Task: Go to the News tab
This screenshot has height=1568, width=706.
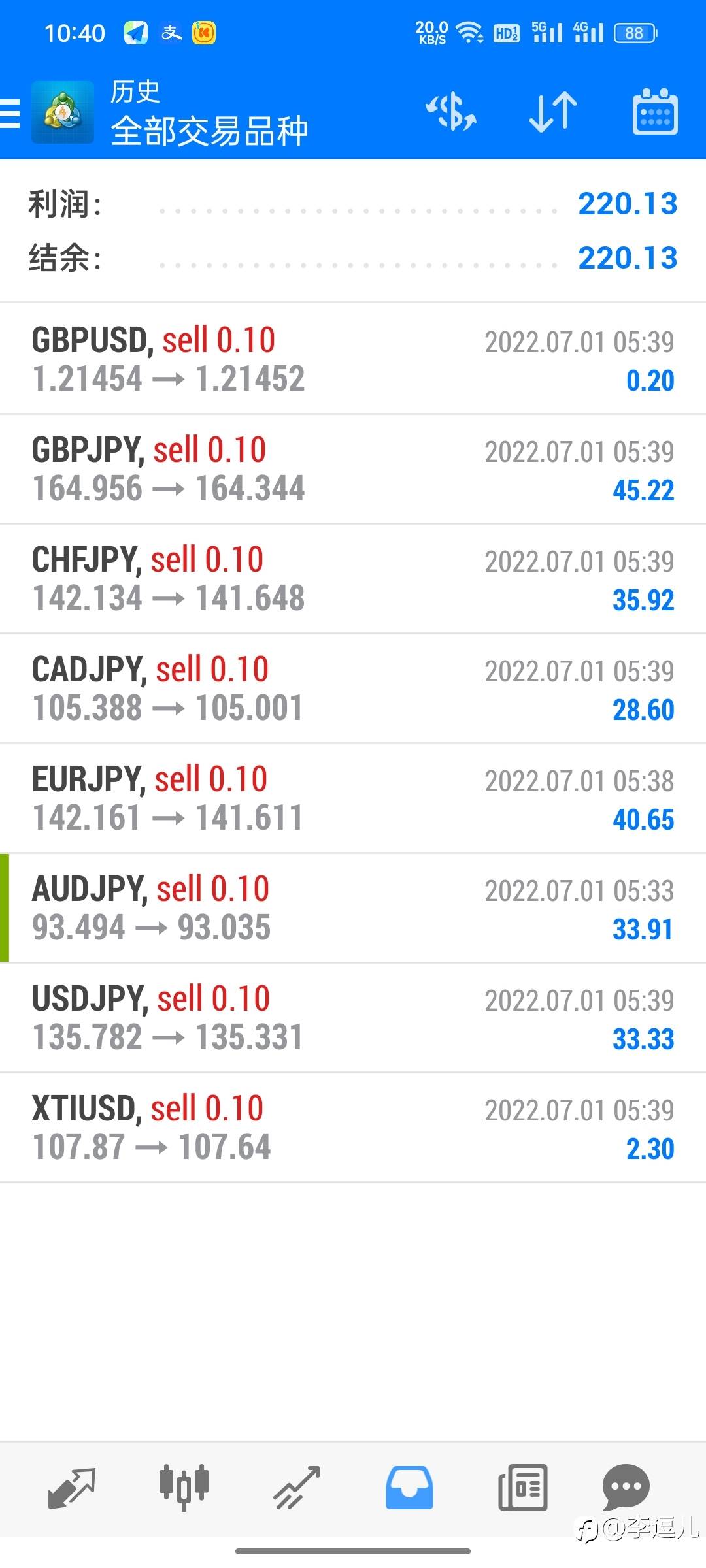Action: click(x=522, y=1487)
